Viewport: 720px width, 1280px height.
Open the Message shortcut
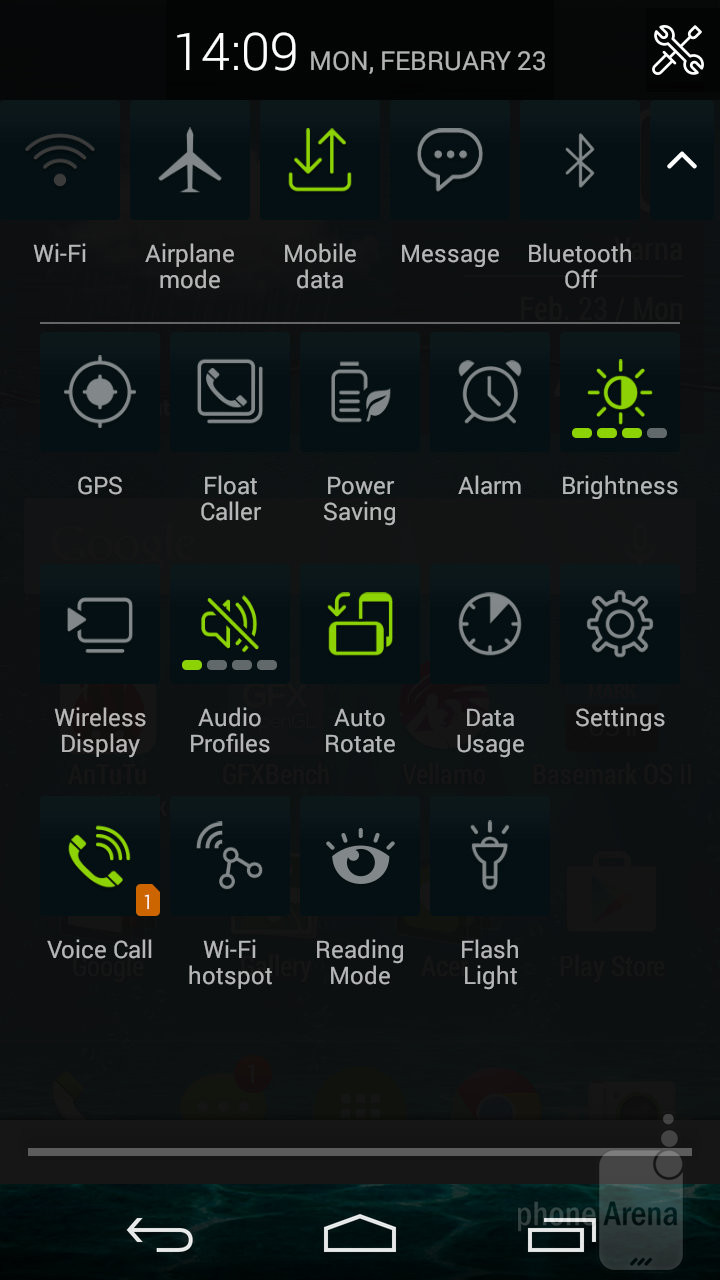(x=450, y=162)
